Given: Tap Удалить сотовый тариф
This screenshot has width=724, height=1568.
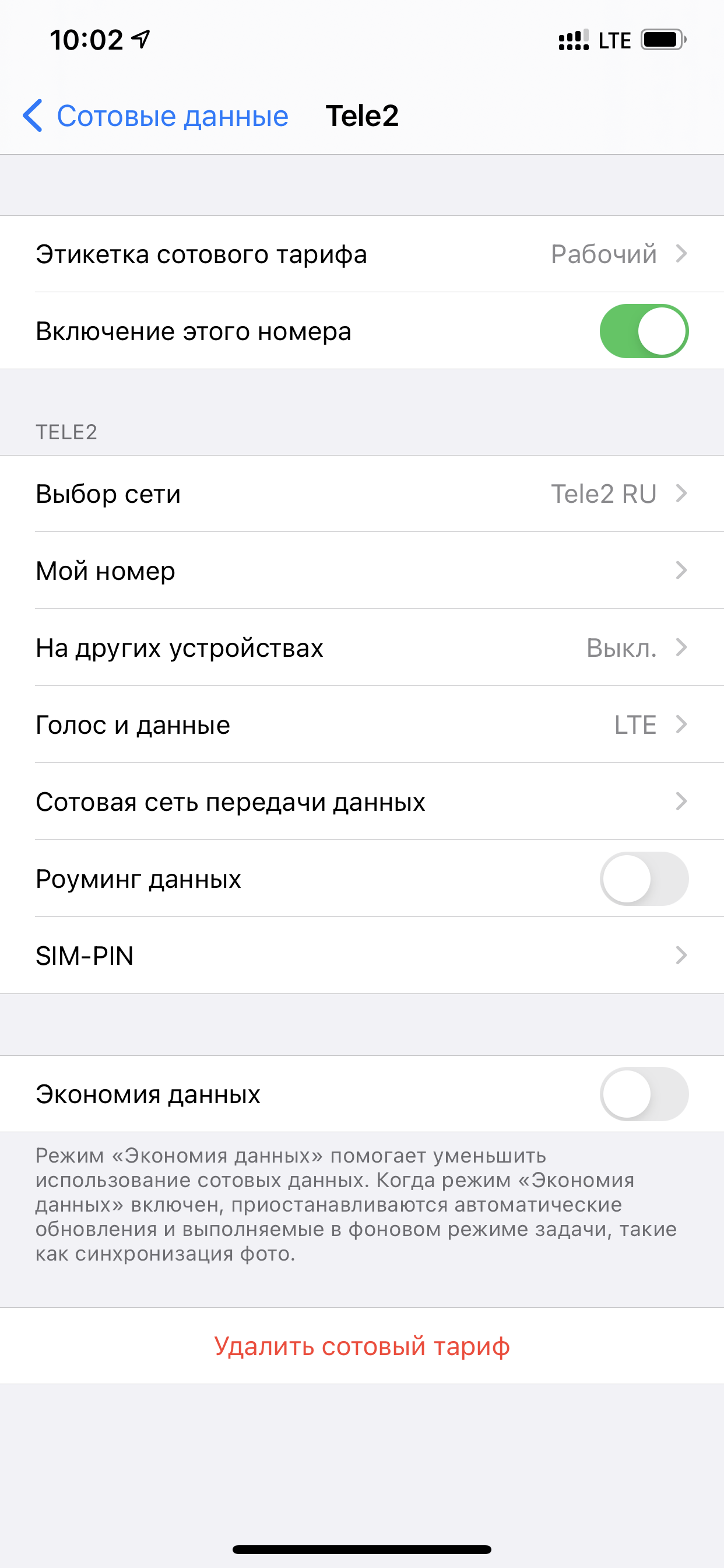Looking at the screenshot, I should point(361,1346).
